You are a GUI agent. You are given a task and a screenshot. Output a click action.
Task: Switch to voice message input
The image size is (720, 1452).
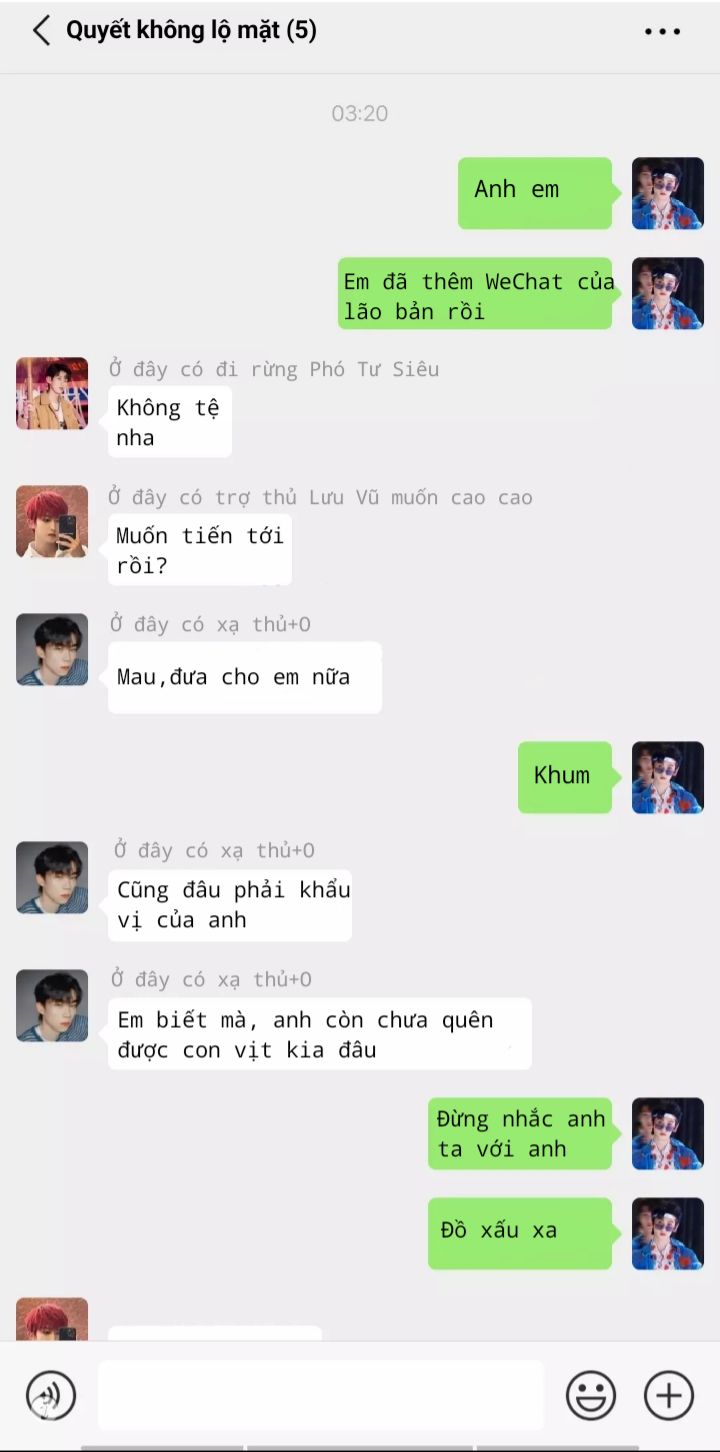51,1394
